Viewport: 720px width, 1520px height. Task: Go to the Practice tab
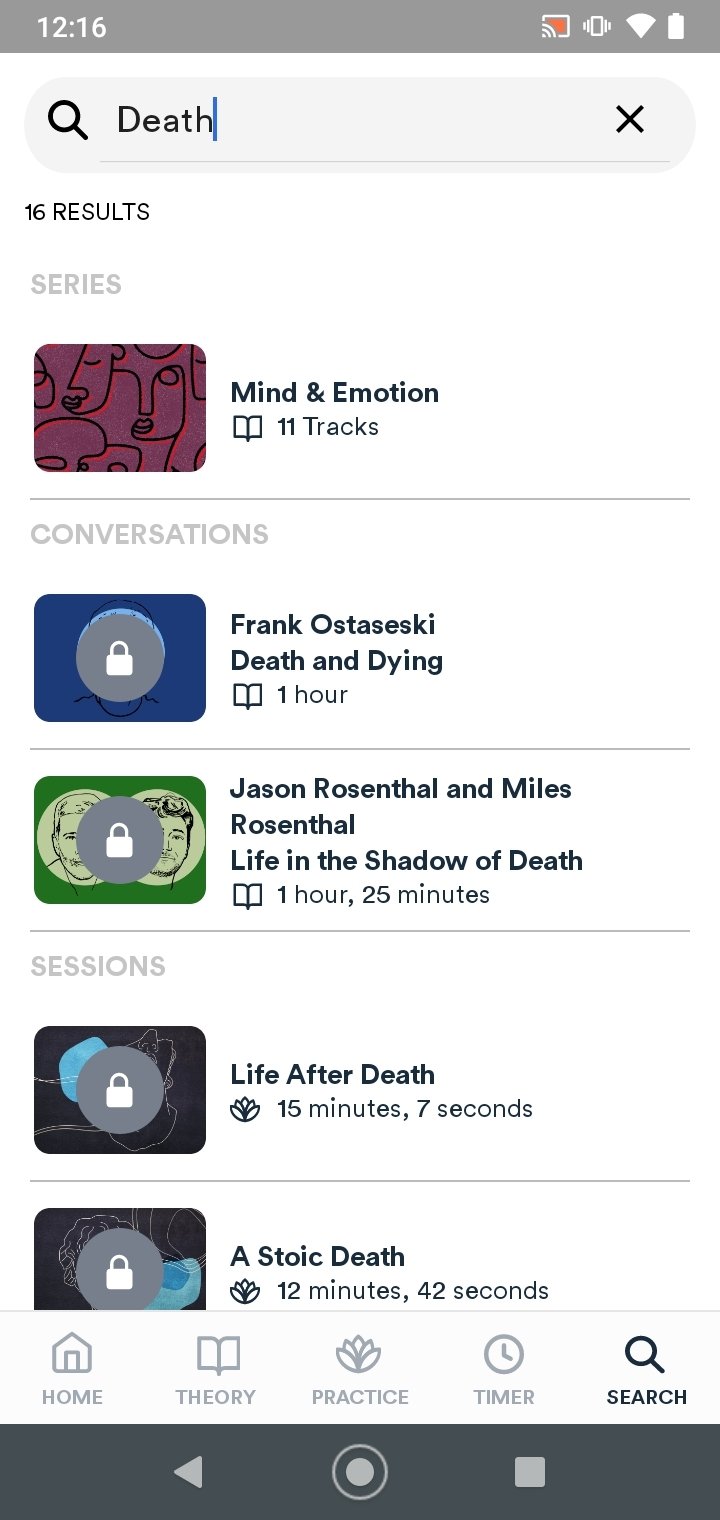point(360,1368)
